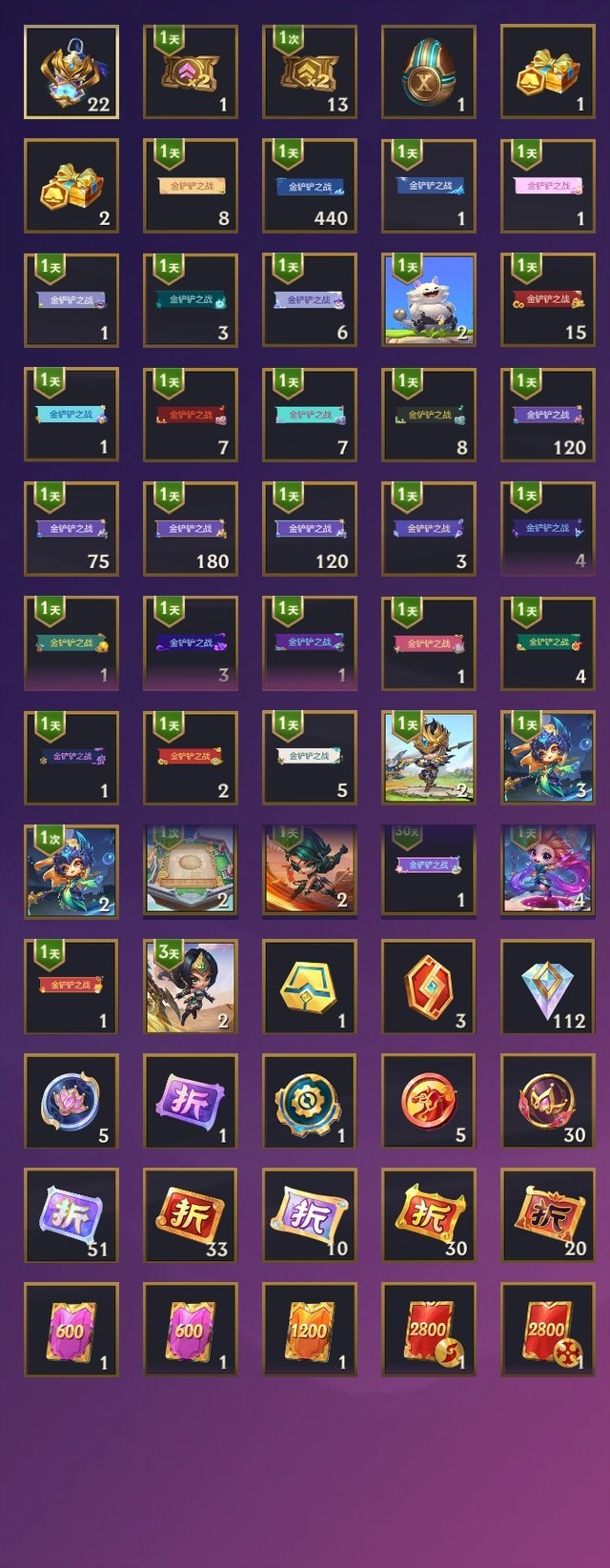Select the 30天 banner item

(429, 872)
